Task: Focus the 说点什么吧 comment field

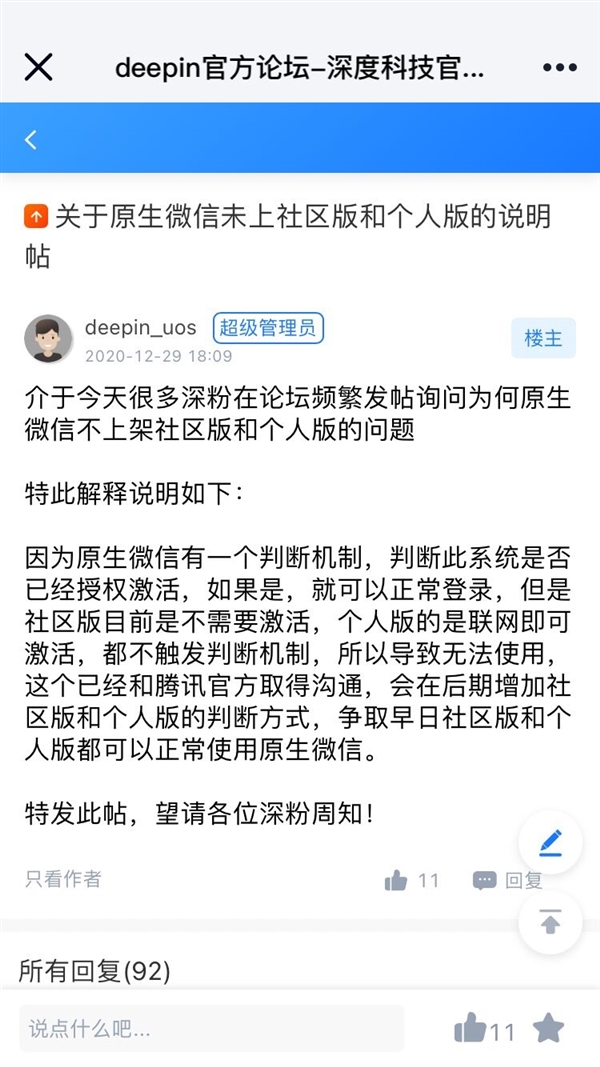Action: coord(211,1028)
